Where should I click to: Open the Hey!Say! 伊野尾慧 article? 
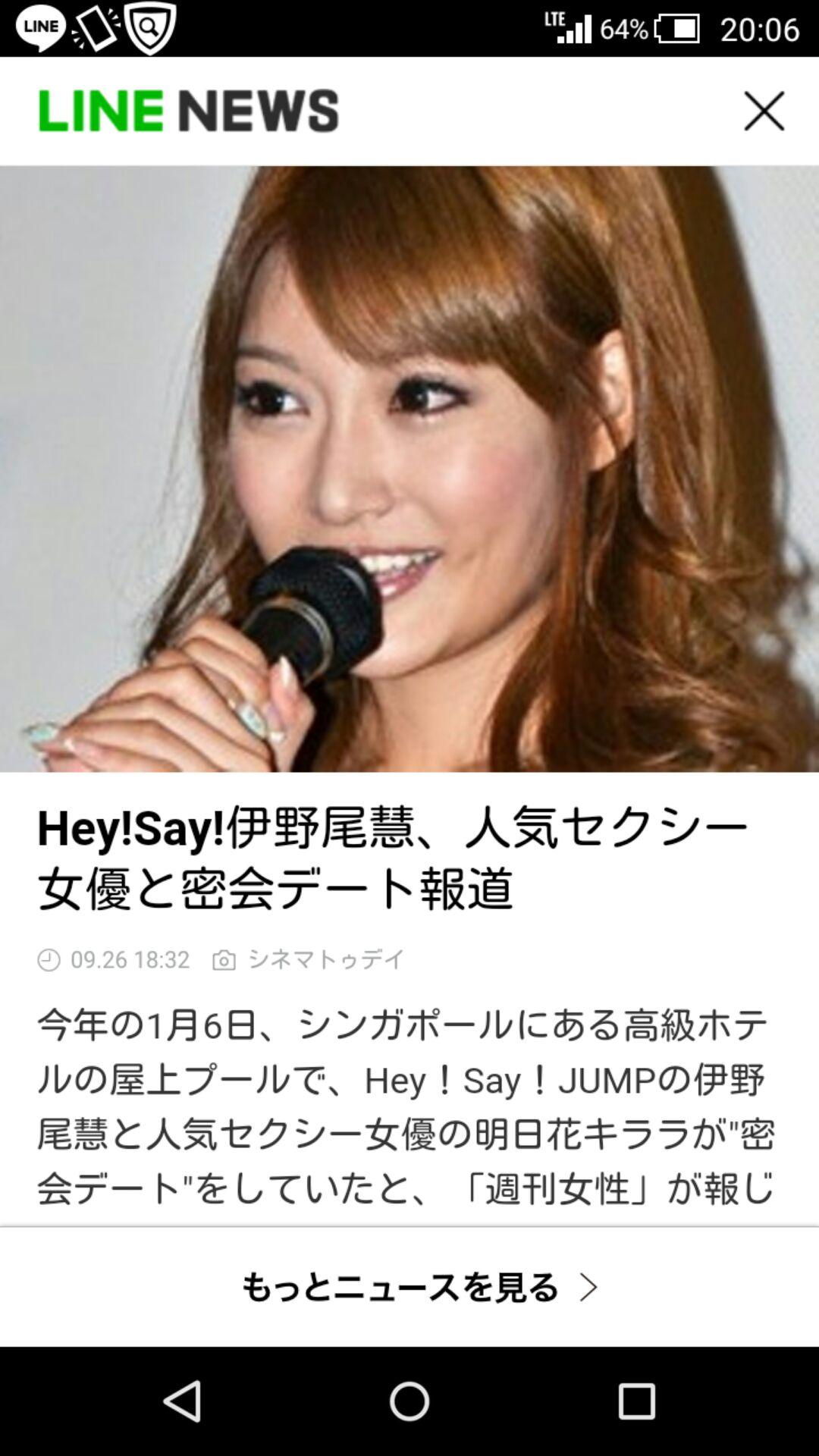pos(392,858)
